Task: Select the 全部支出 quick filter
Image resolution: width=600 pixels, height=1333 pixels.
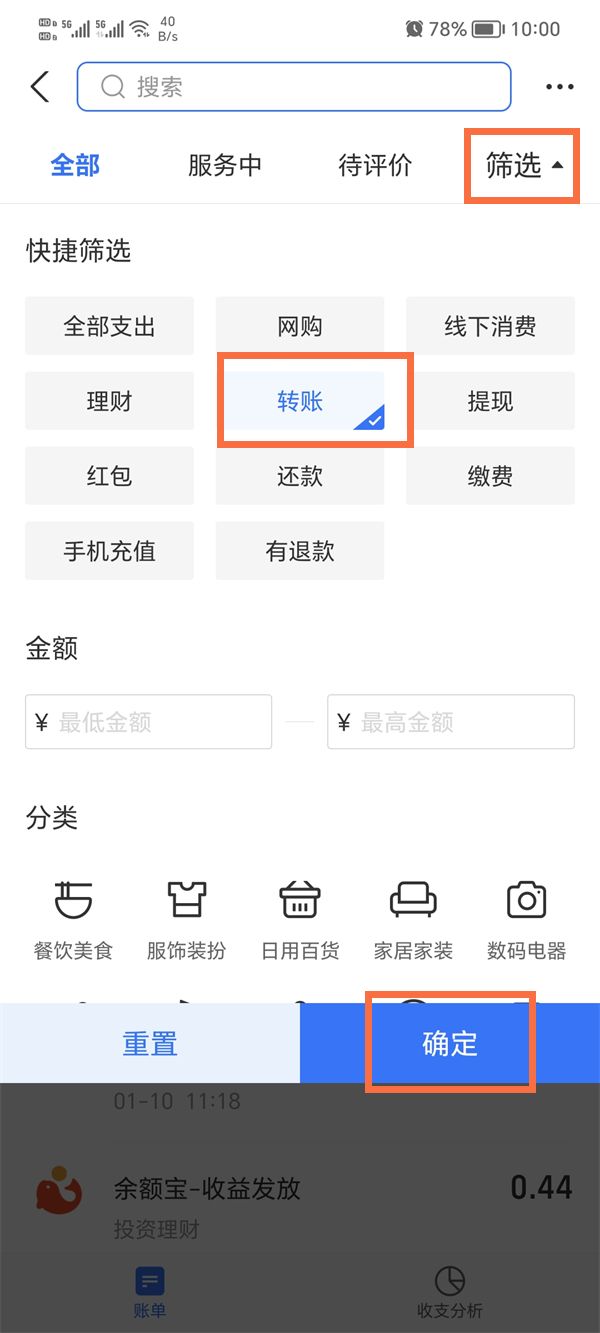Action: [x=110, y=326]
